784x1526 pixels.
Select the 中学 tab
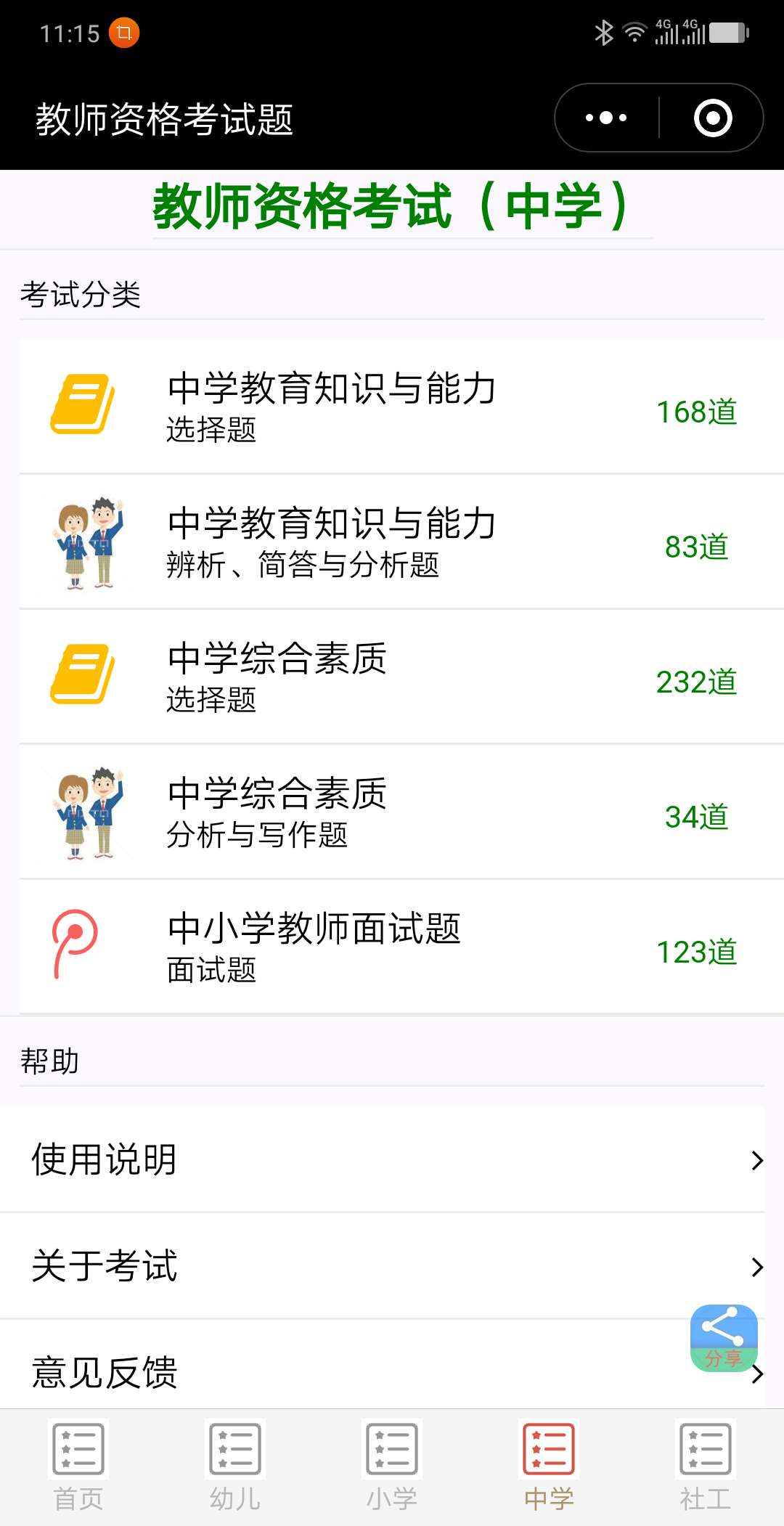(x=549, y=1466)
